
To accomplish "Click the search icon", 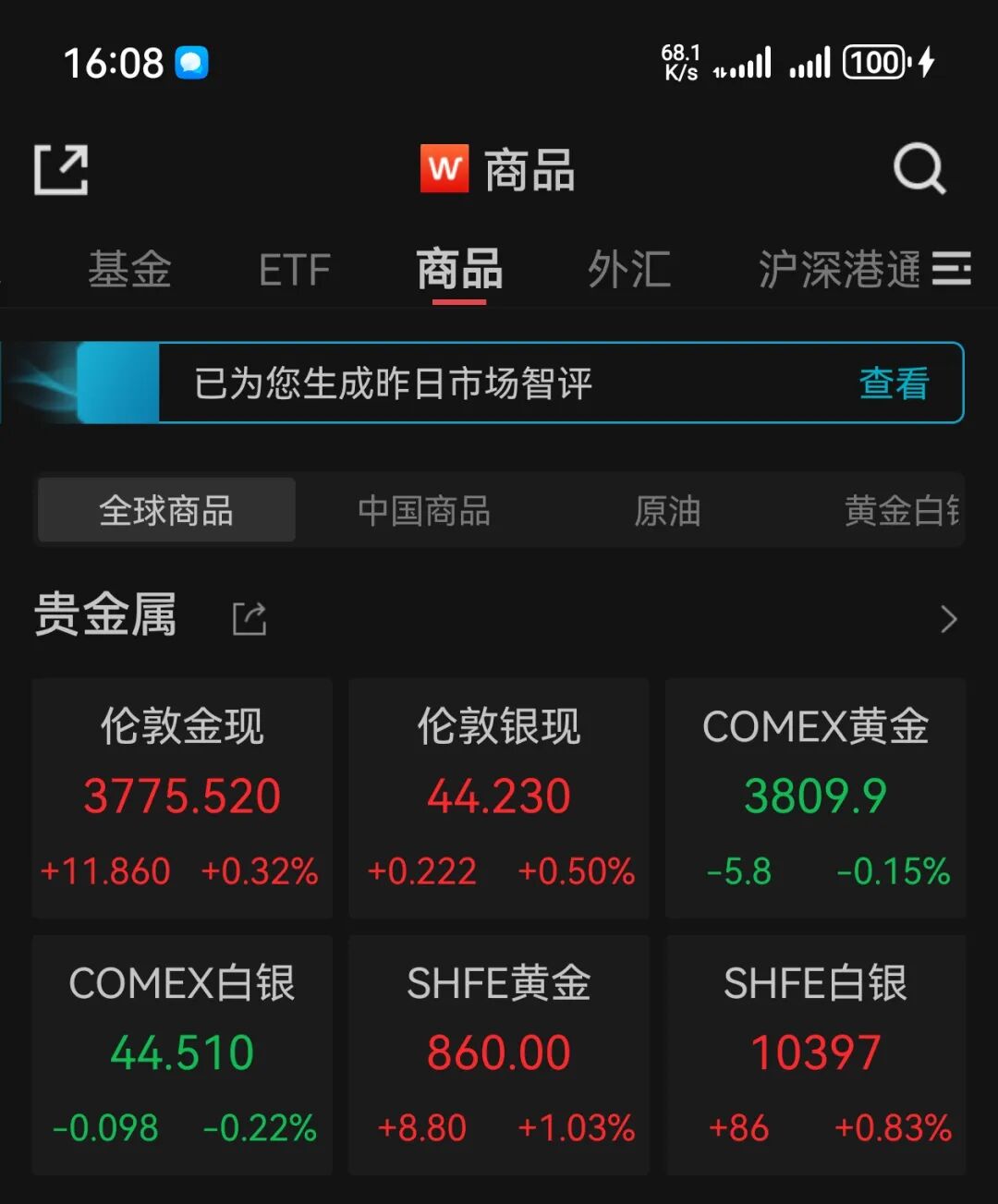I will (919, 168).
